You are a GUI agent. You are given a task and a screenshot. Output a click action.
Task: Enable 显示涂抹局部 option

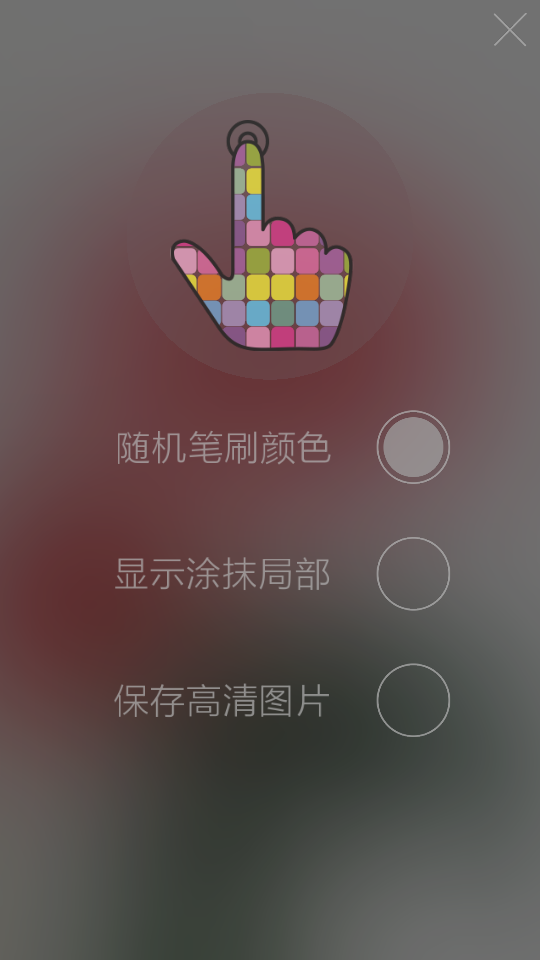pos(413,574)
